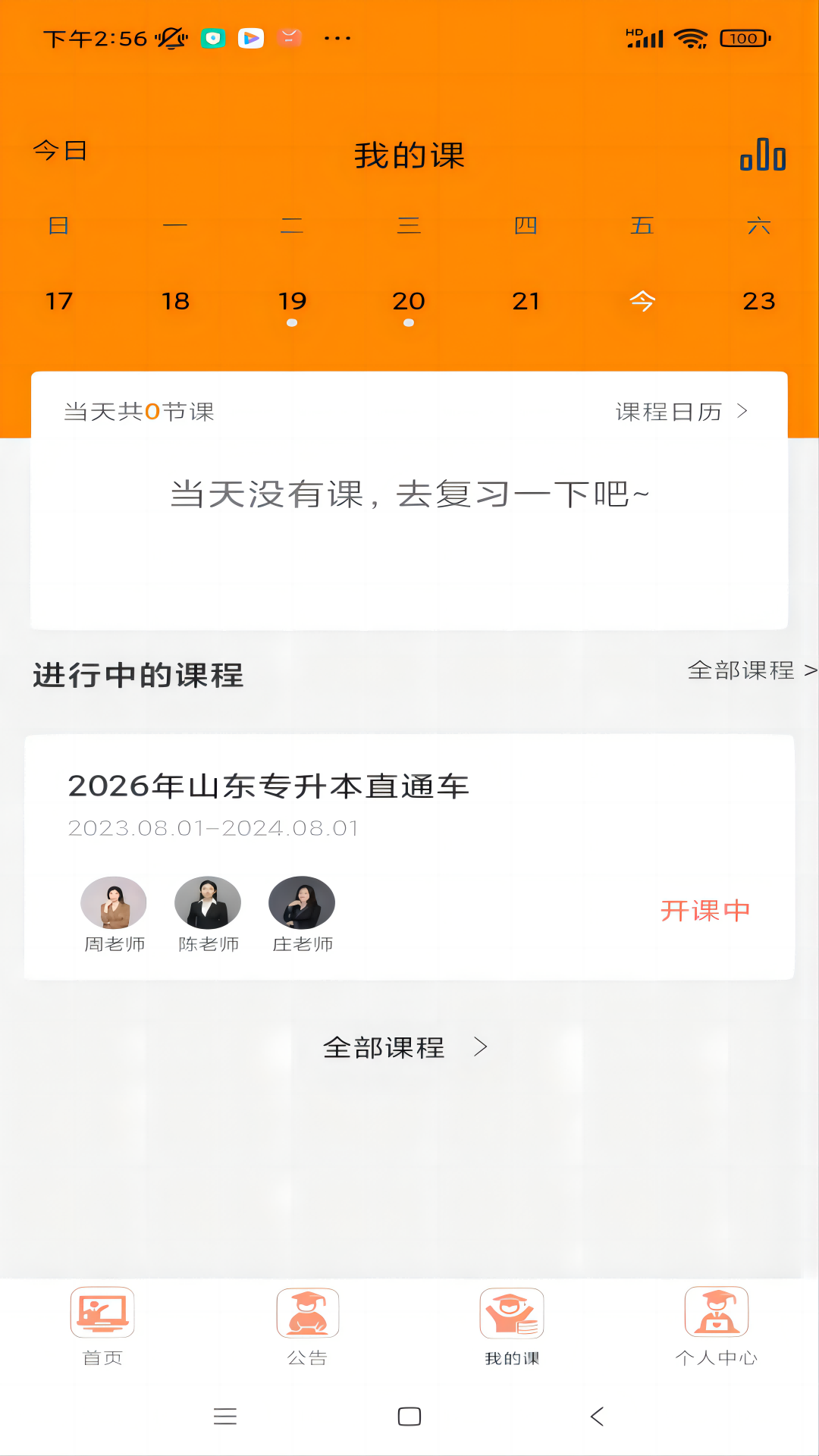Expand 全部课程 next to 进行中的课程
The width and height of the screenshot is (819, 1456).
pos(747,671)
